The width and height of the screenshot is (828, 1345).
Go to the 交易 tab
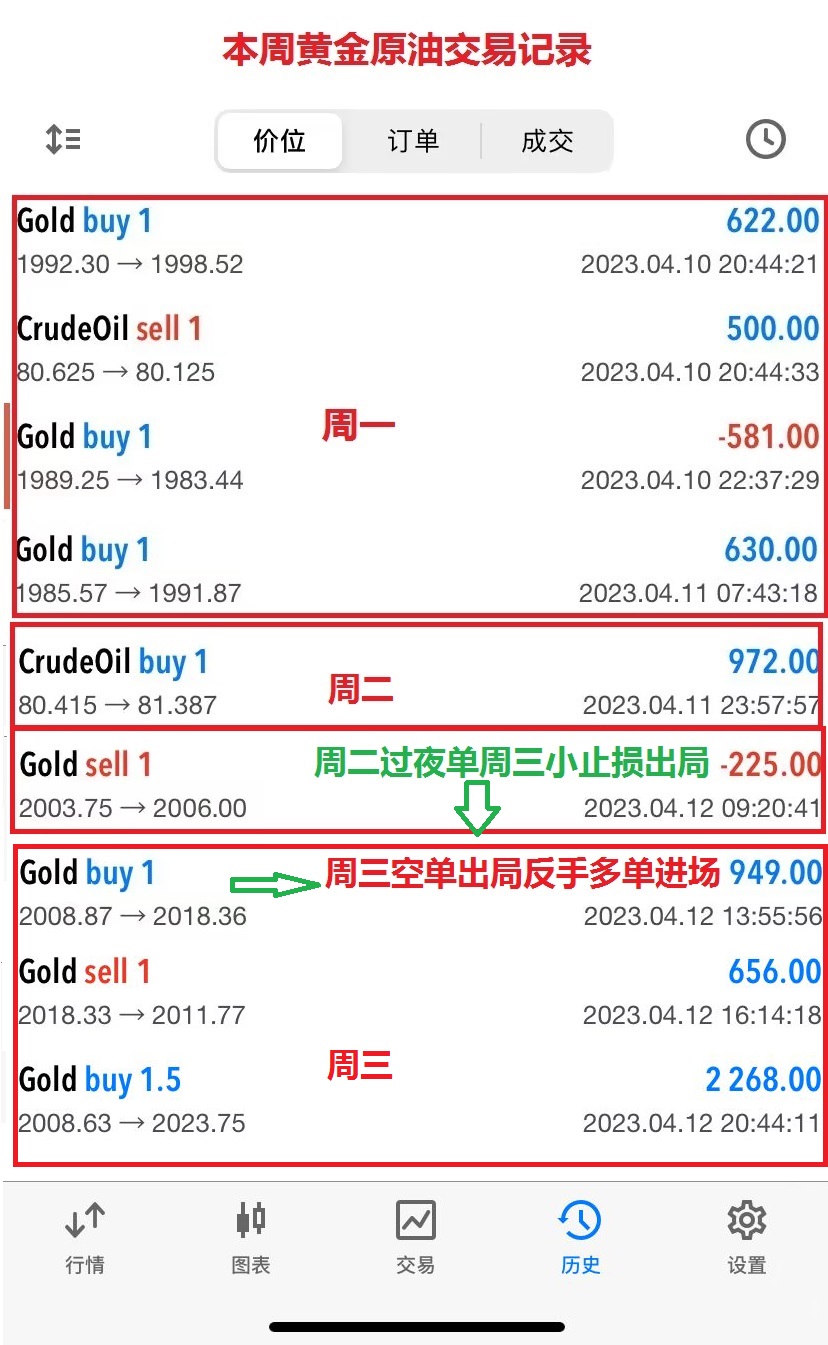coord(415,1238)
